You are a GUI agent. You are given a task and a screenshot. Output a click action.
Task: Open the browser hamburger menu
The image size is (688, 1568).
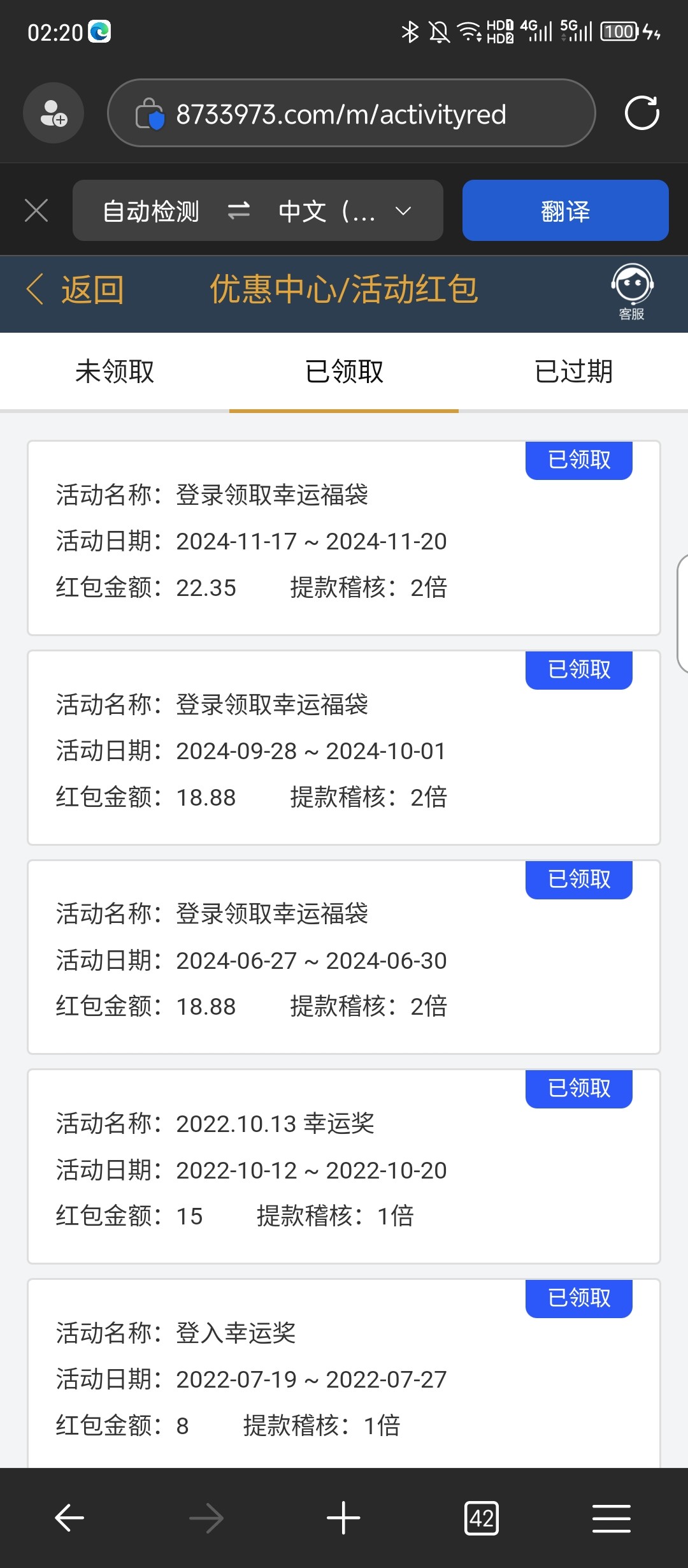[x=611, y=1518]
